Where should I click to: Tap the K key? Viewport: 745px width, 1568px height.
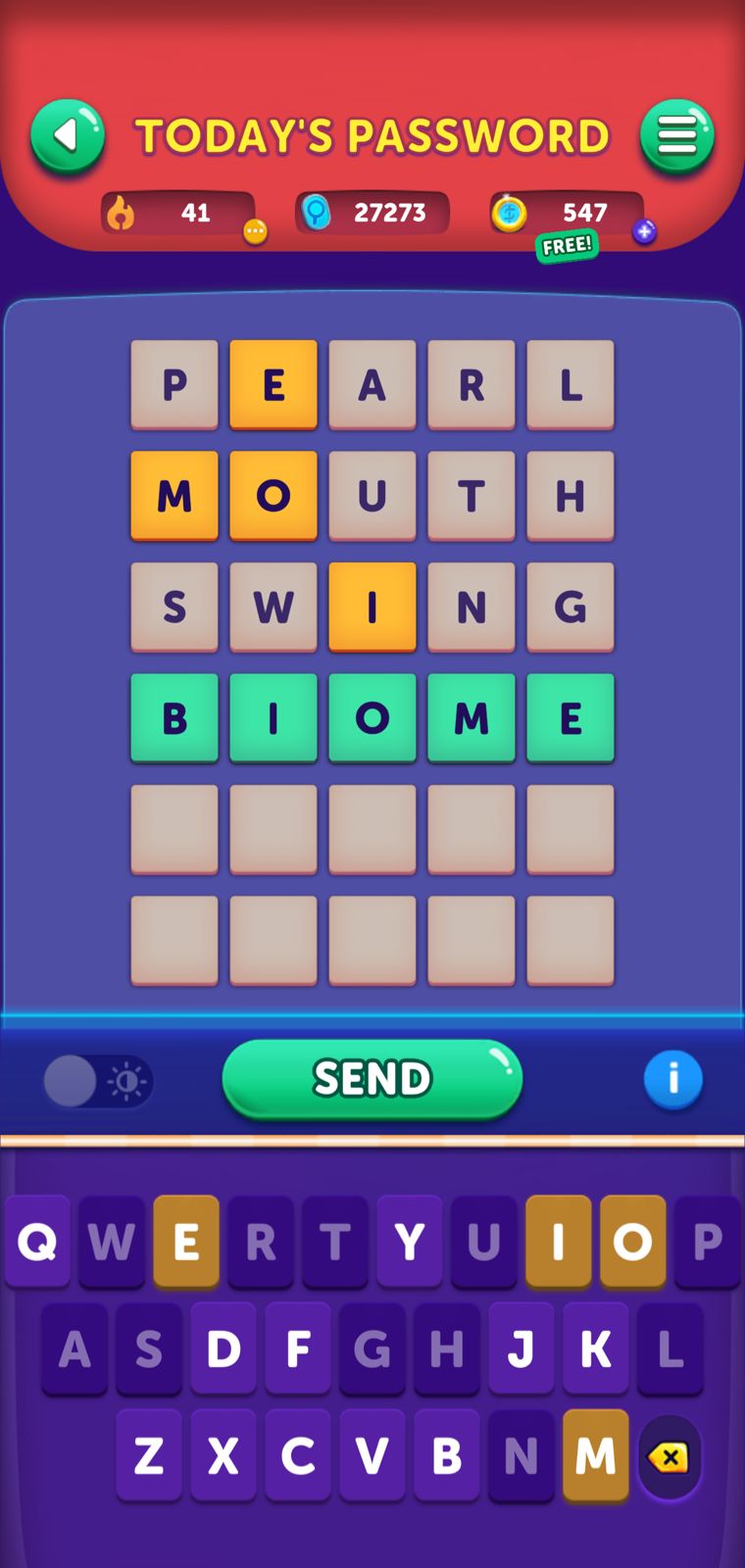[x=595, y=1349]
